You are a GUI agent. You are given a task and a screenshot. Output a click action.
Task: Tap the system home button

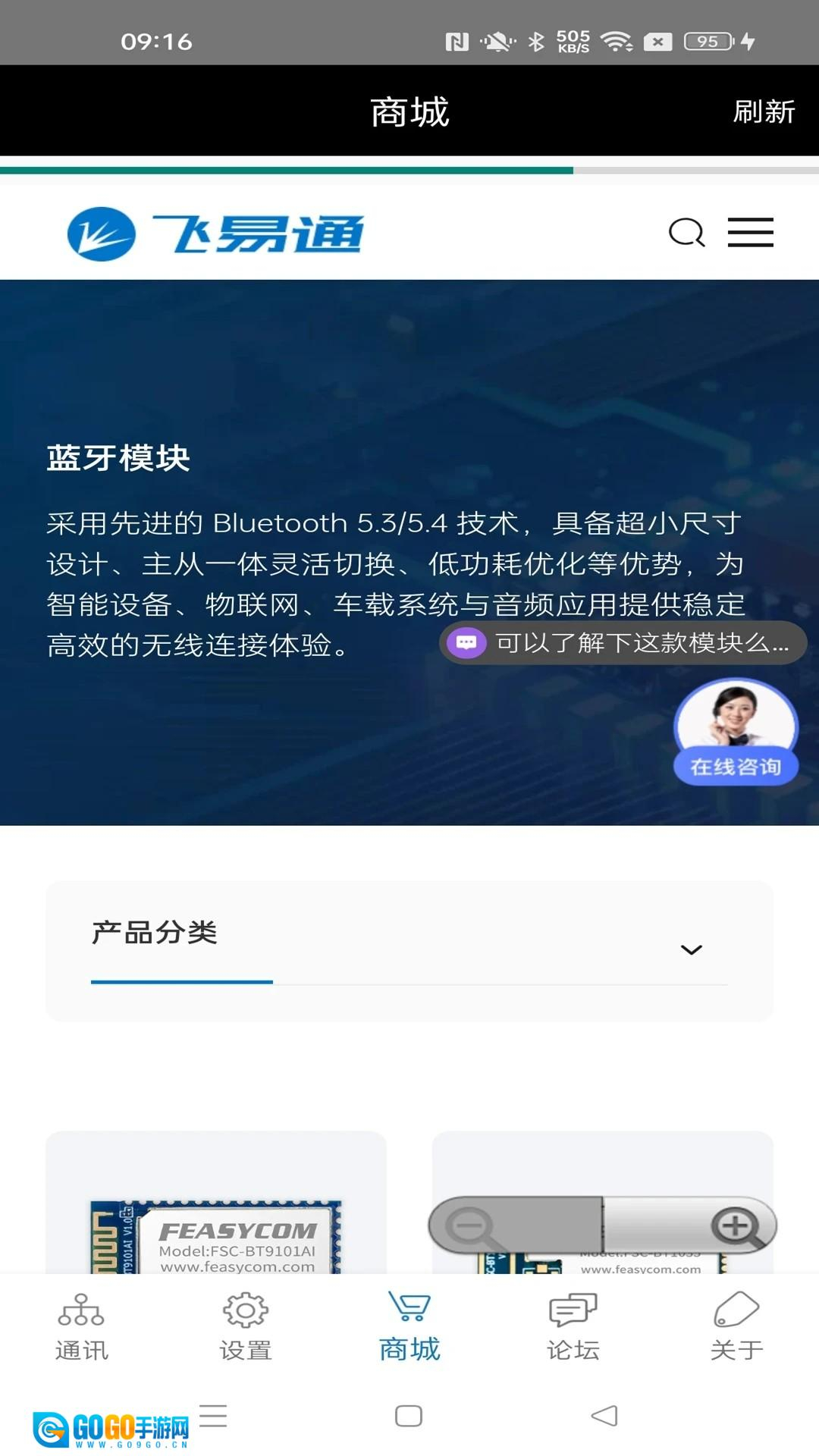pyautogui.click(x=409, y=1415)
